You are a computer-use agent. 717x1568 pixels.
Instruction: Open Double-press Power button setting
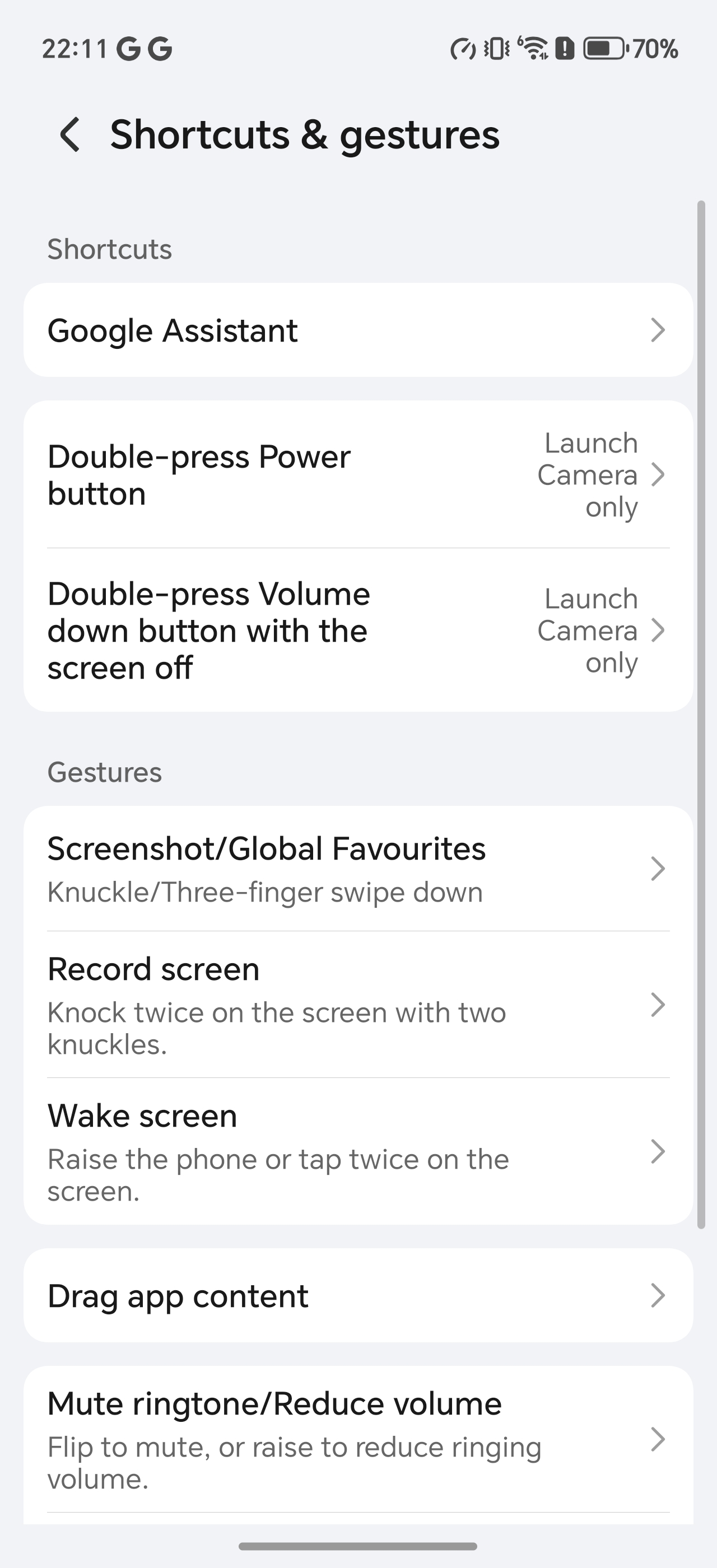click(358, 474)
